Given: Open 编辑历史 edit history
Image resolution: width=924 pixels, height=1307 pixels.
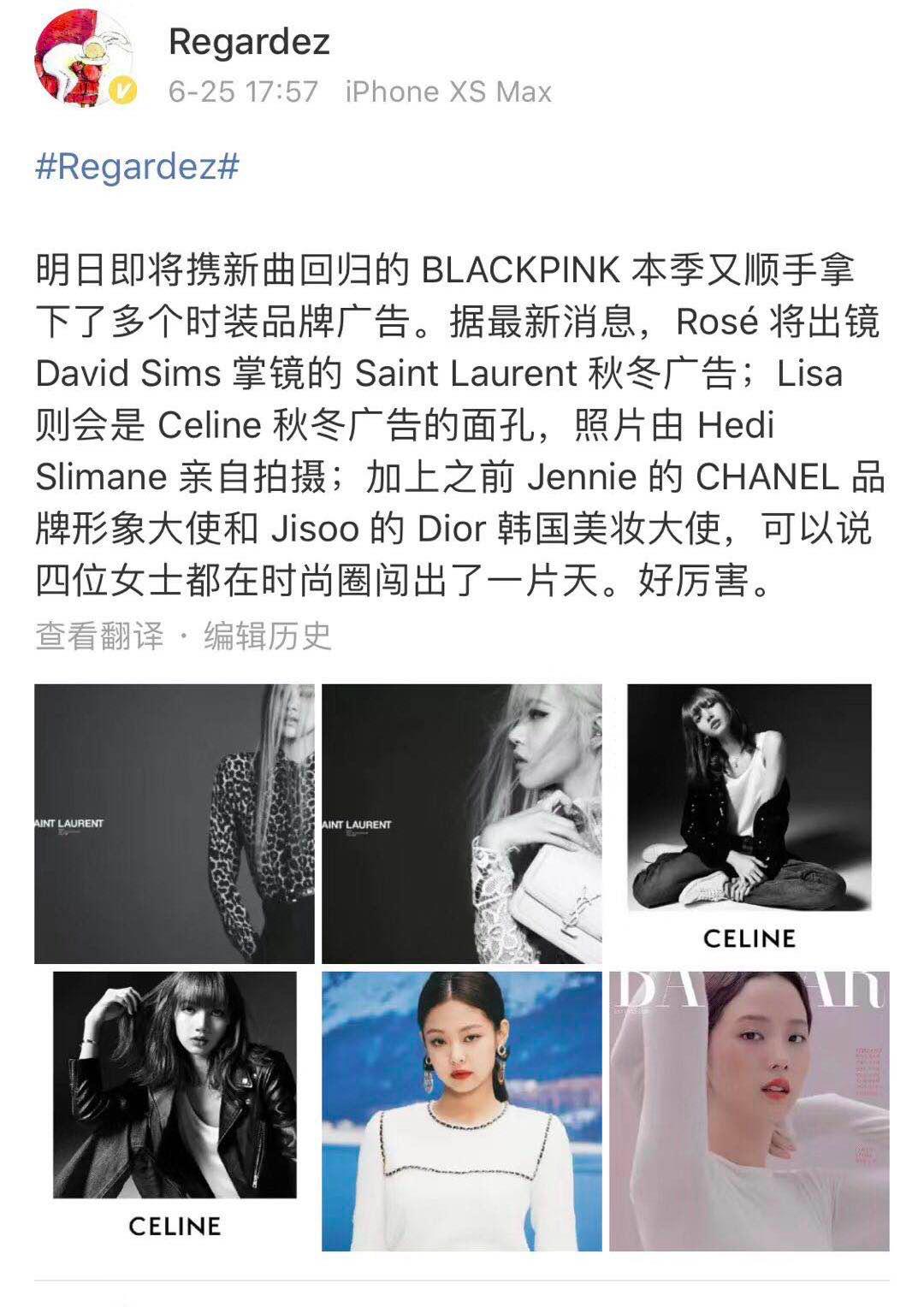Looking at the screenshot, I should coord(267,636).
